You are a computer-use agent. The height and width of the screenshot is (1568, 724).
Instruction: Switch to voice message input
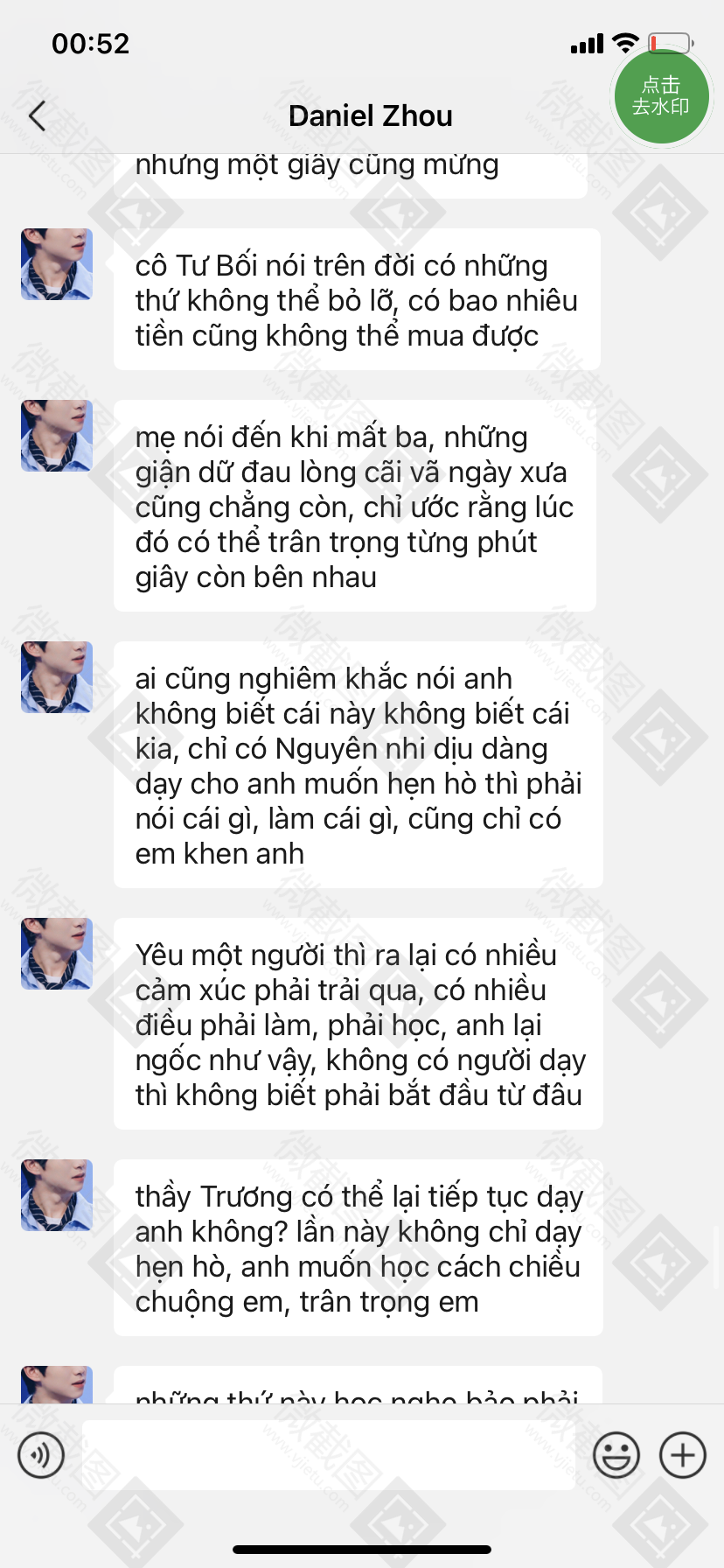pyautogui.click(x=41, y=1455)
